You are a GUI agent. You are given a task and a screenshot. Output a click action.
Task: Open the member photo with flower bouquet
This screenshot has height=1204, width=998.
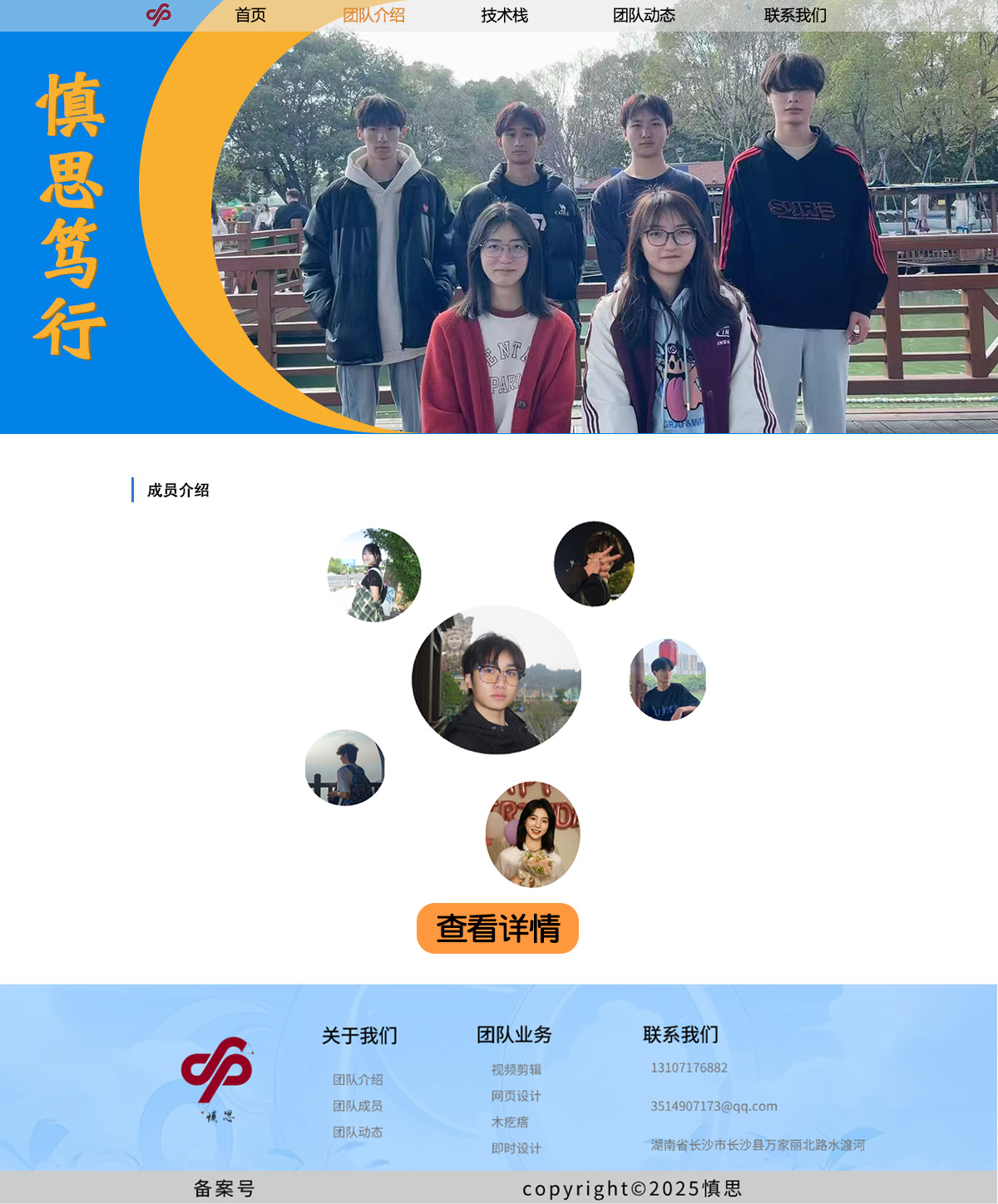(x=532, y=834)
